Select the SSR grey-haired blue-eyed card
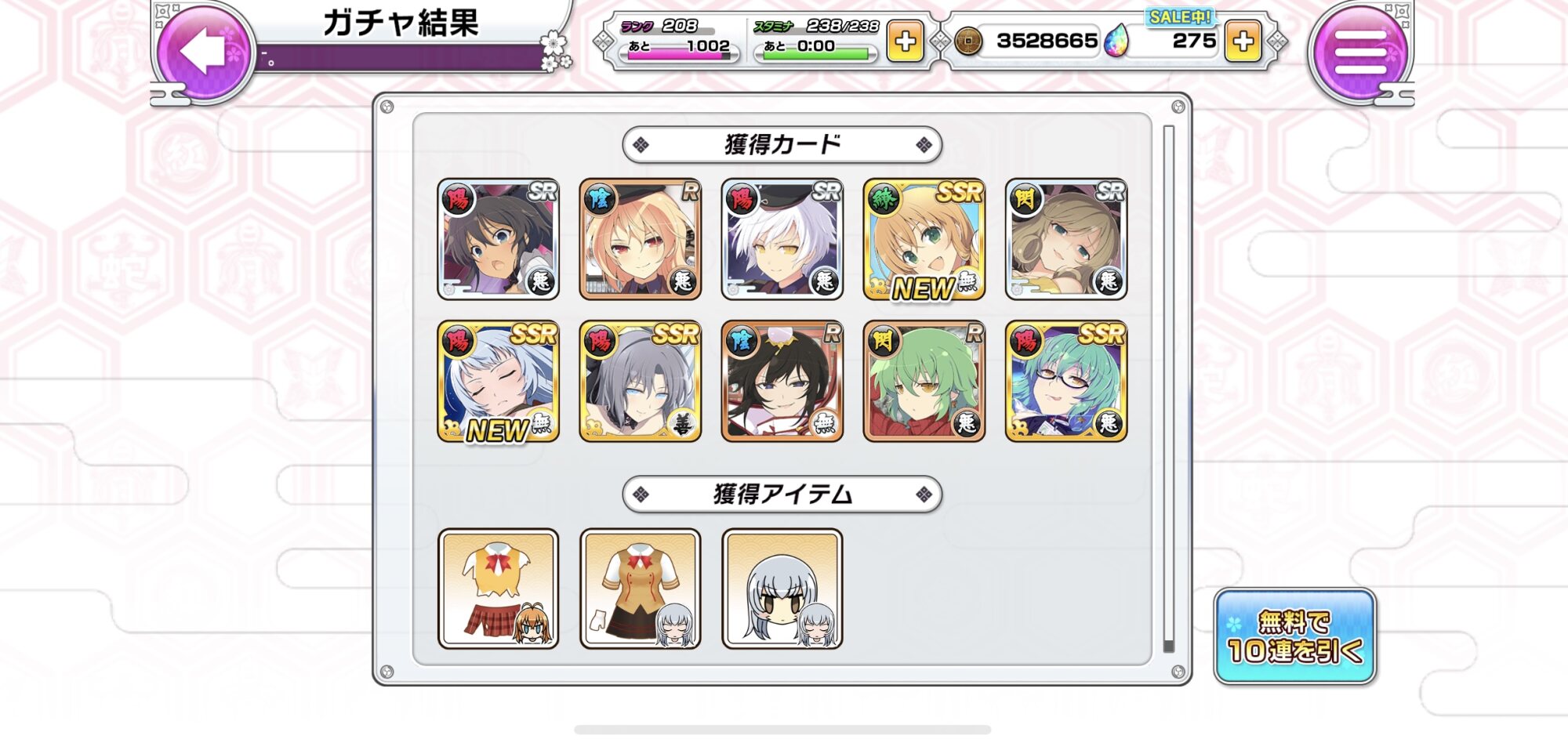The image size is (1568, 750). click(641, 381)
